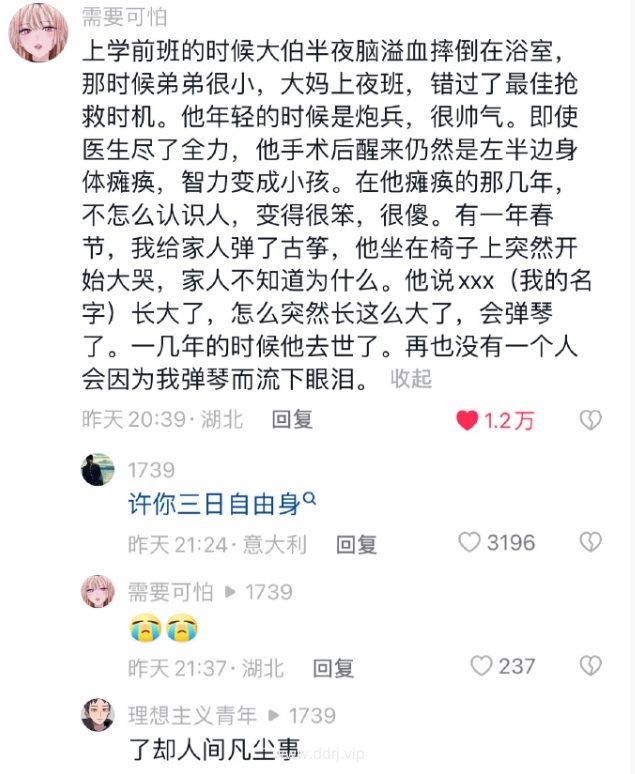Open the username 理想主义青年

coord(192,715)
